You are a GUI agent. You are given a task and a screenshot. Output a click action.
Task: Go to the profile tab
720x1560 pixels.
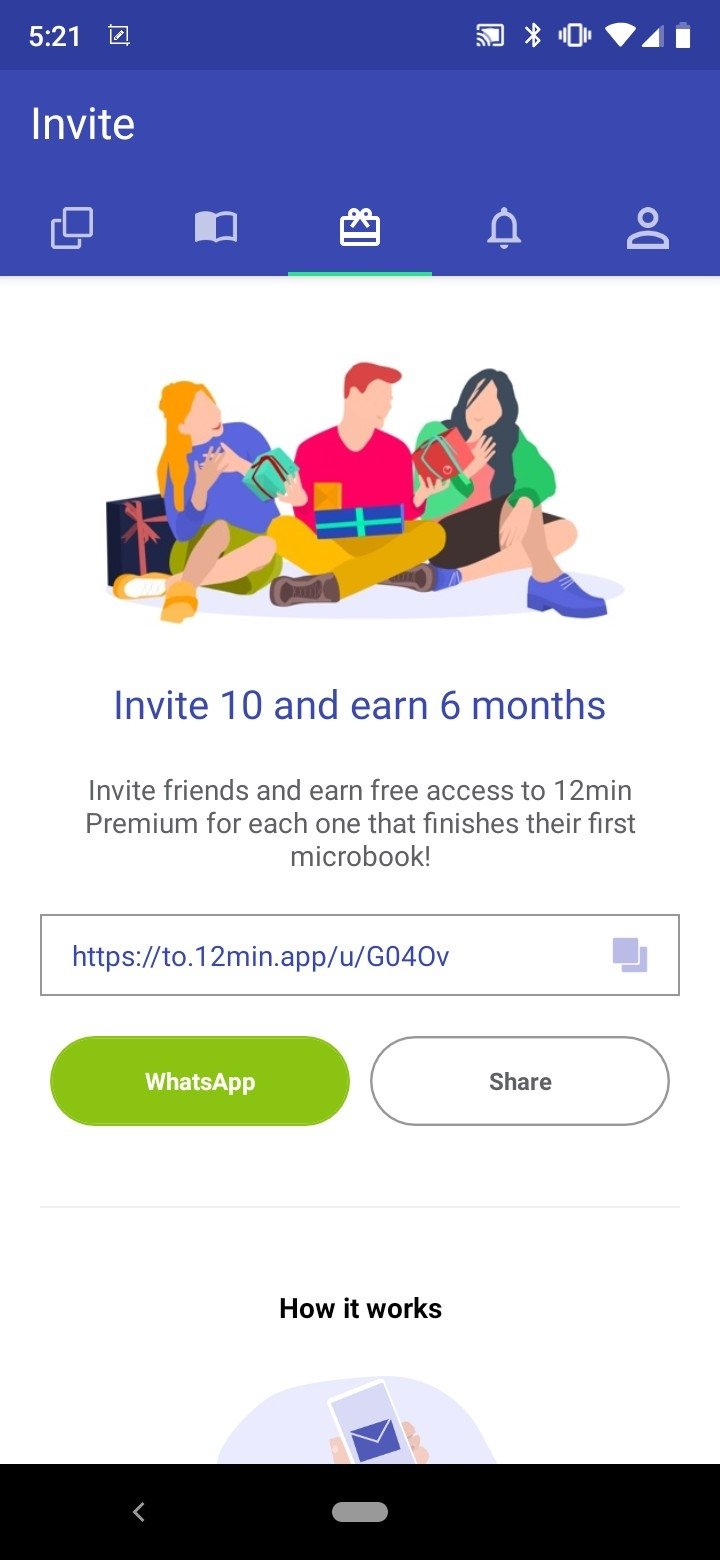648,229
